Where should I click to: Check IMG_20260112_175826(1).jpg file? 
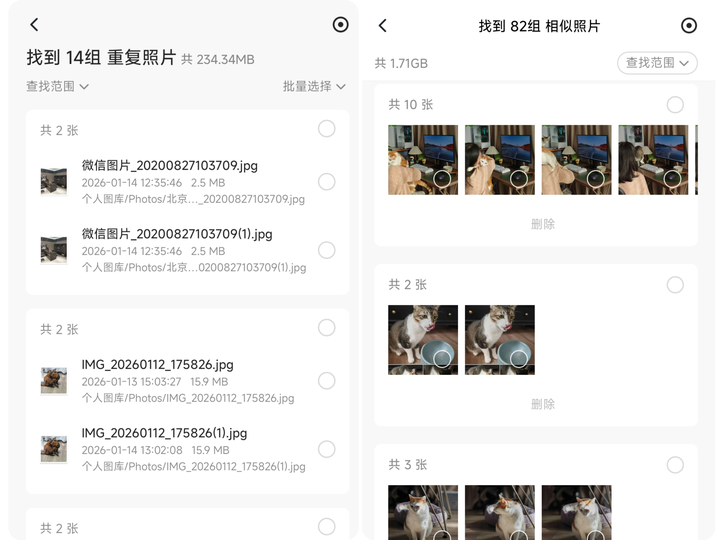326,449
